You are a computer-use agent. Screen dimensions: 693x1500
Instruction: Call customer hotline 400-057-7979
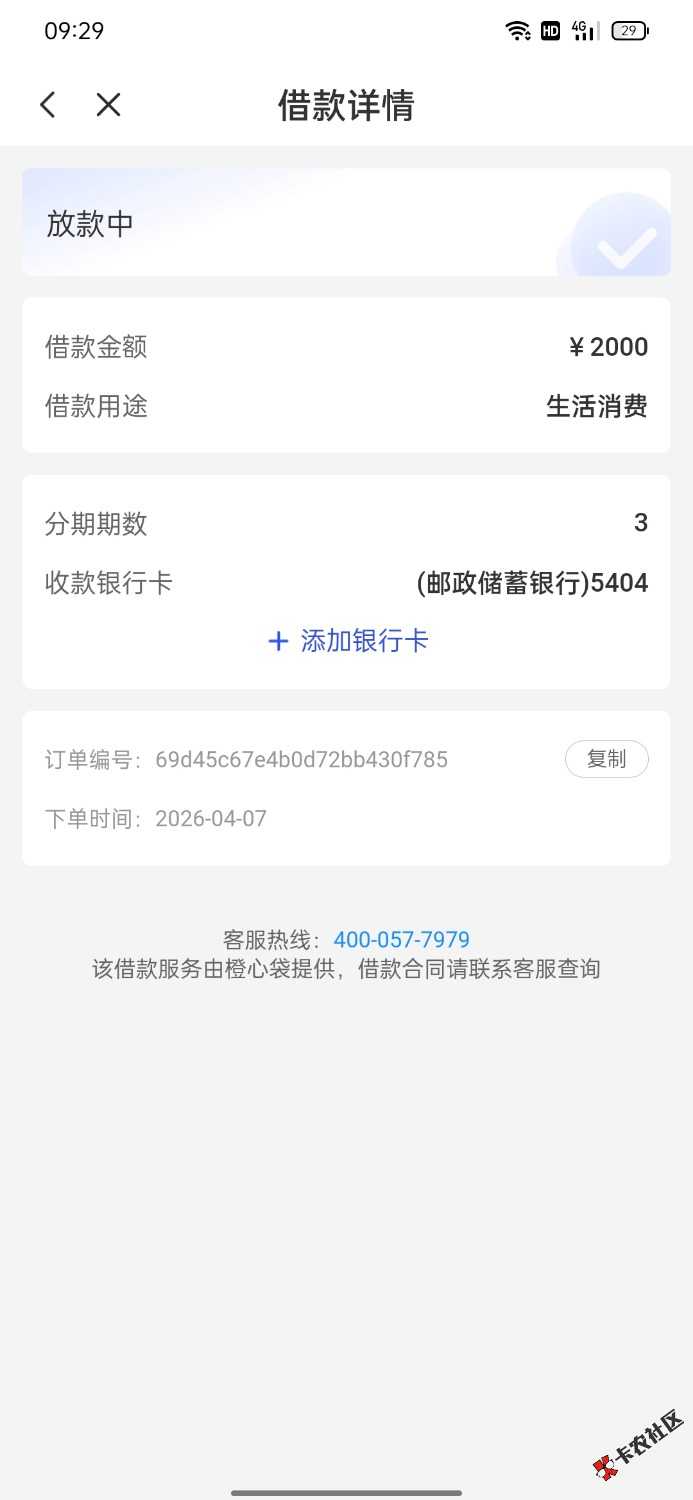pyautogui.click(x=401, y=940)
